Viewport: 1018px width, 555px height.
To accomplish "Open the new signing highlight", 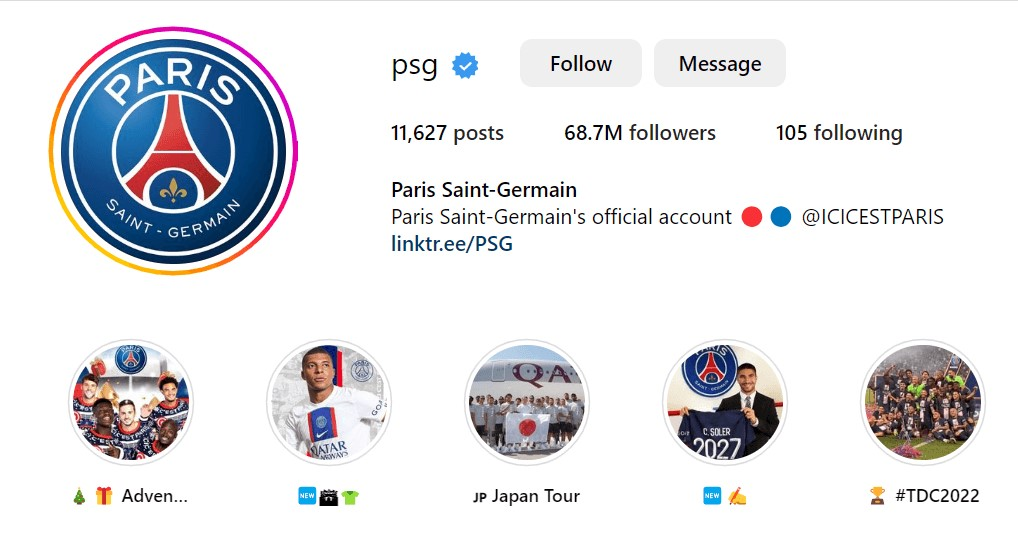I will pos(725,402).
